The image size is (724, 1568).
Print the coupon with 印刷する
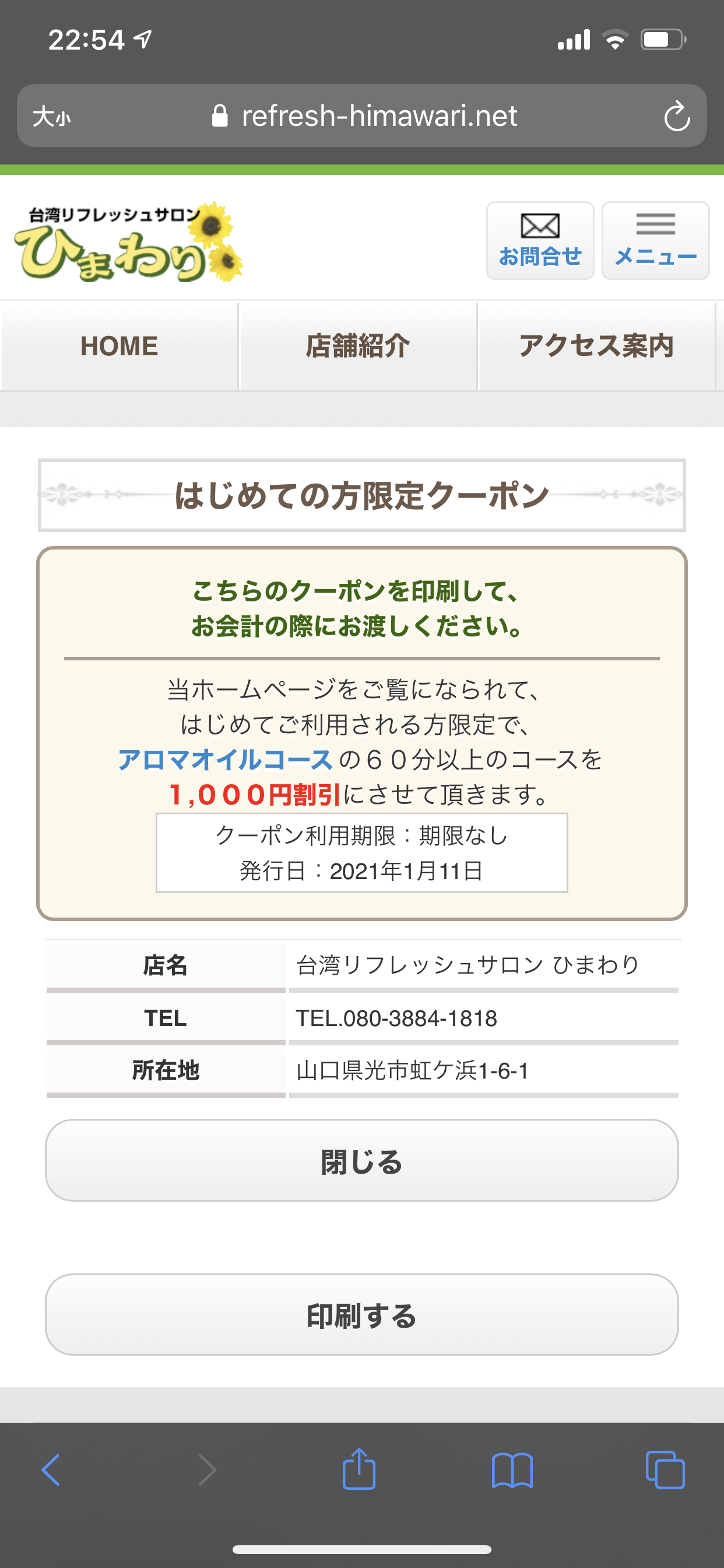tap(361, 1315)
